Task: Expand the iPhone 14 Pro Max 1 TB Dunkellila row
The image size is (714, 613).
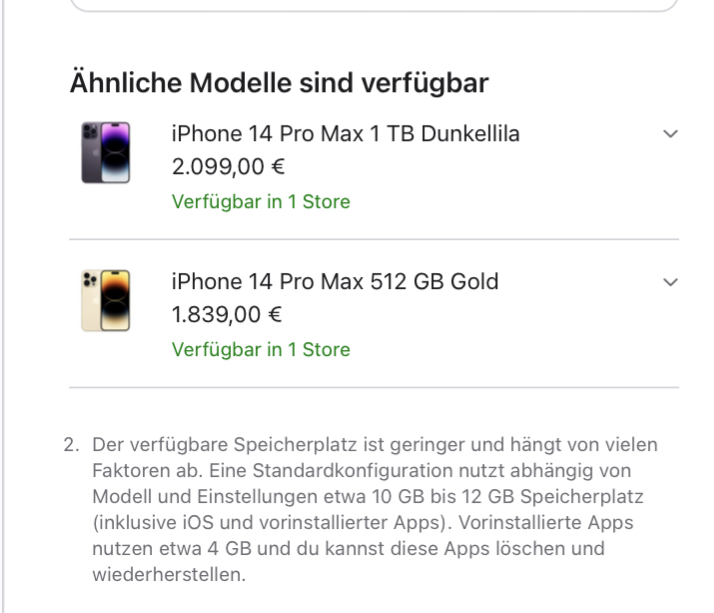Action: click(x=670, y=135)
